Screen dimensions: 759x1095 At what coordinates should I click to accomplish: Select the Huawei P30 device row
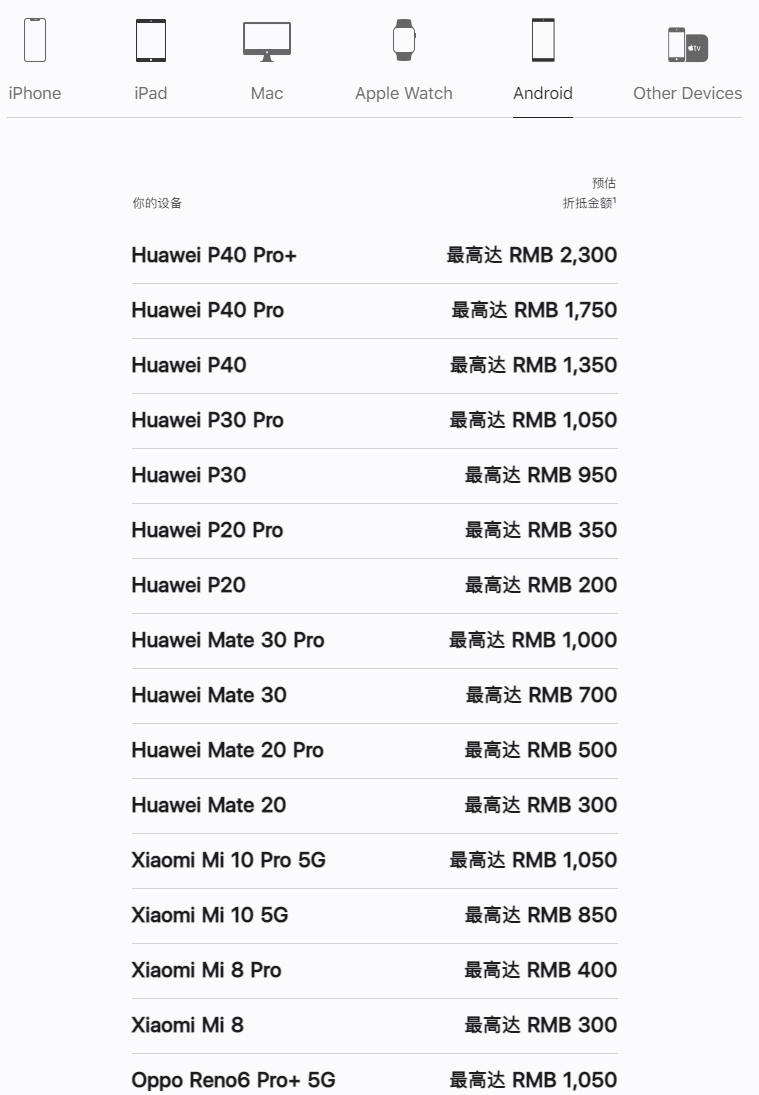click(188, 475)
